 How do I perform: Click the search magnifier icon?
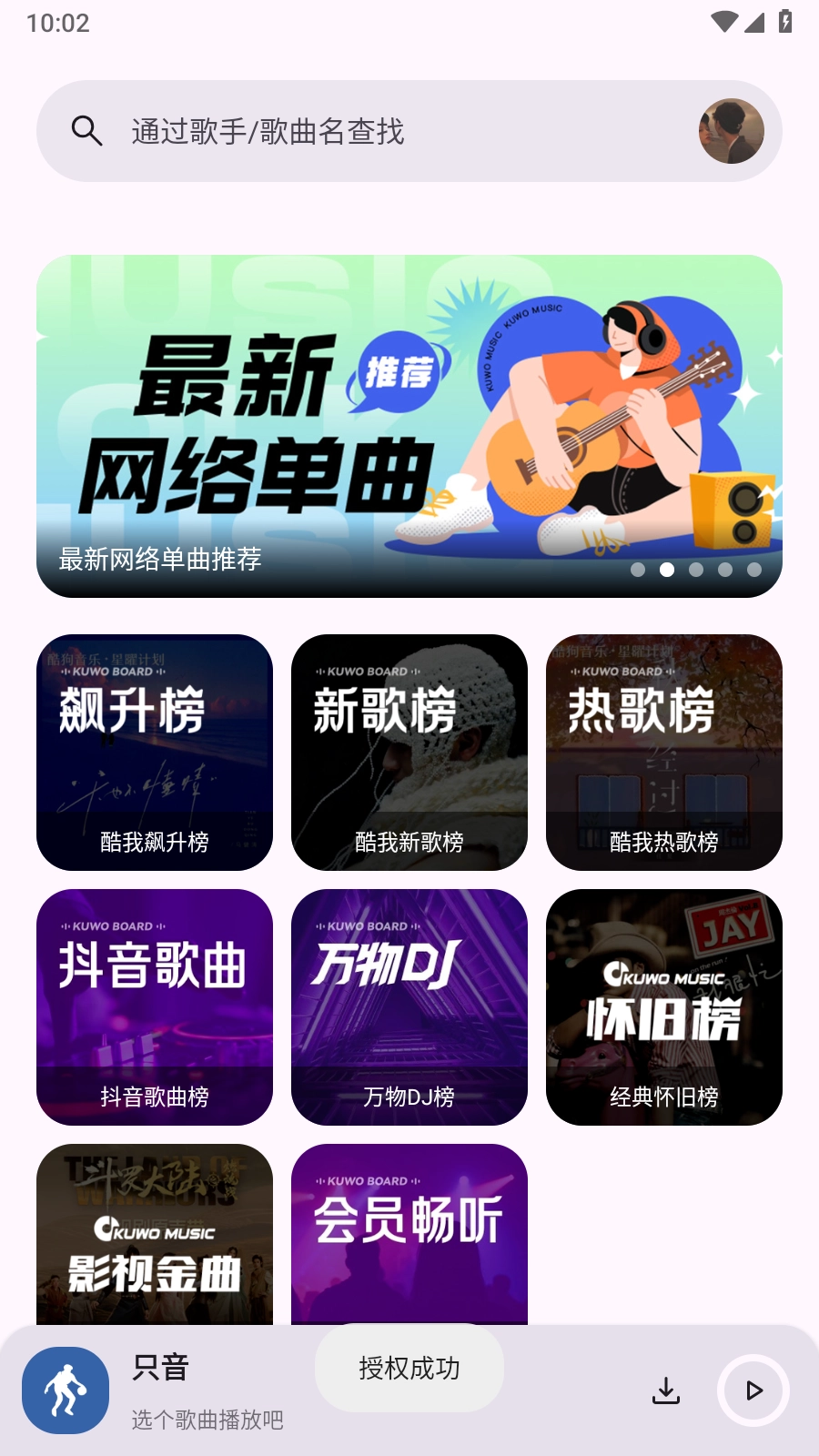tap(86, 130)
